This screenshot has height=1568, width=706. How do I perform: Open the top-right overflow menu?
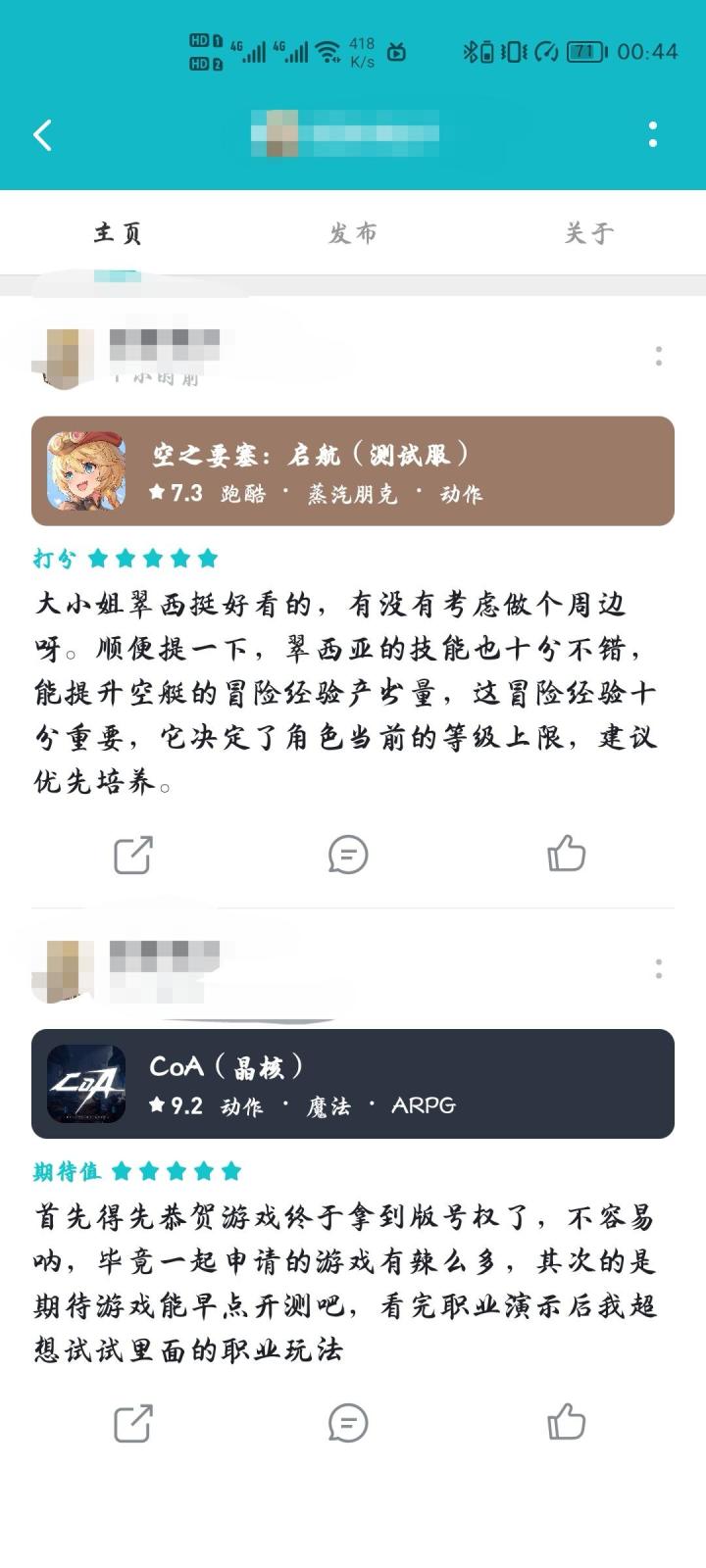[653, 135]
